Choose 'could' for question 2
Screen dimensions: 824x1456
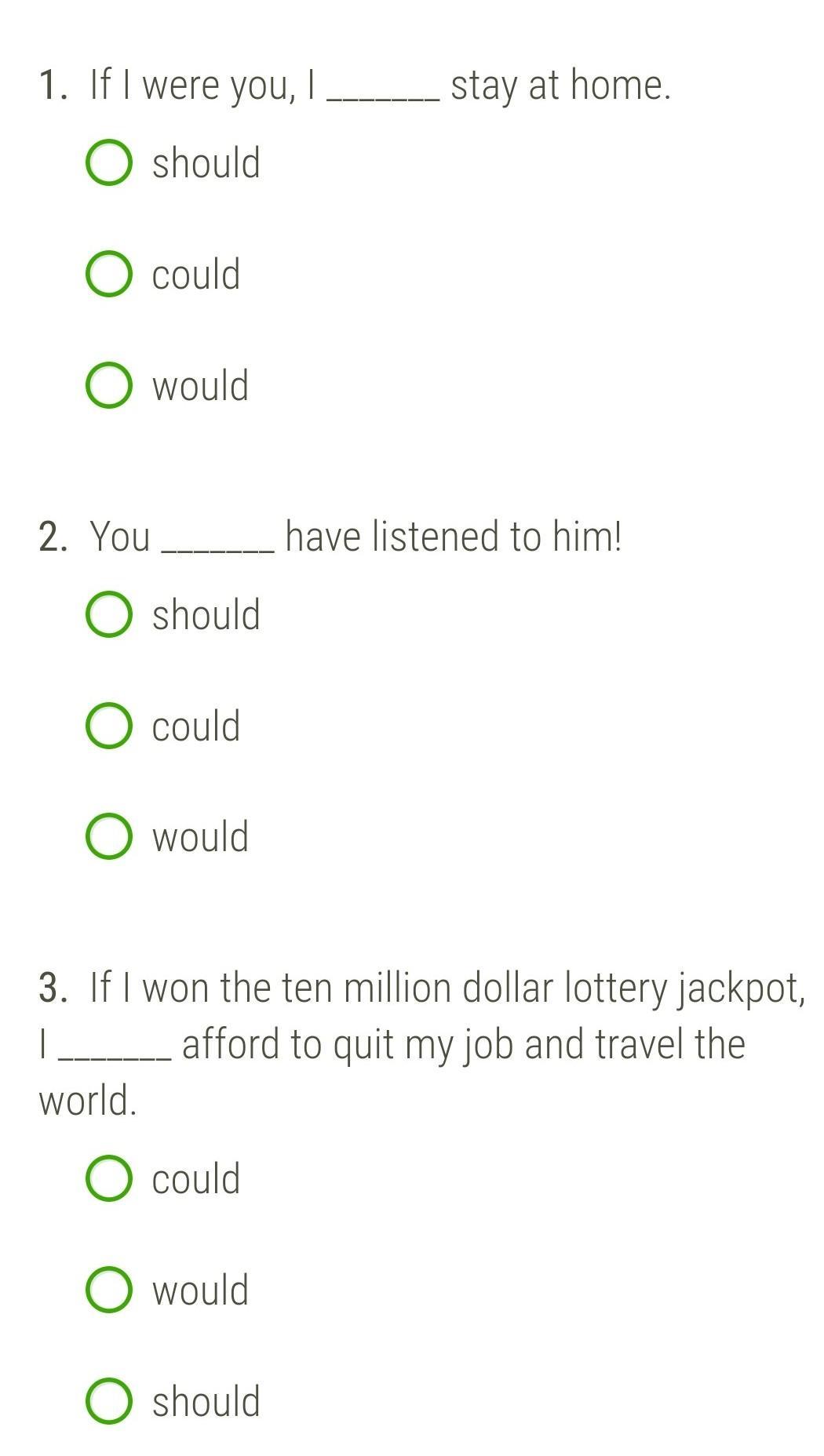click(108, 726)
